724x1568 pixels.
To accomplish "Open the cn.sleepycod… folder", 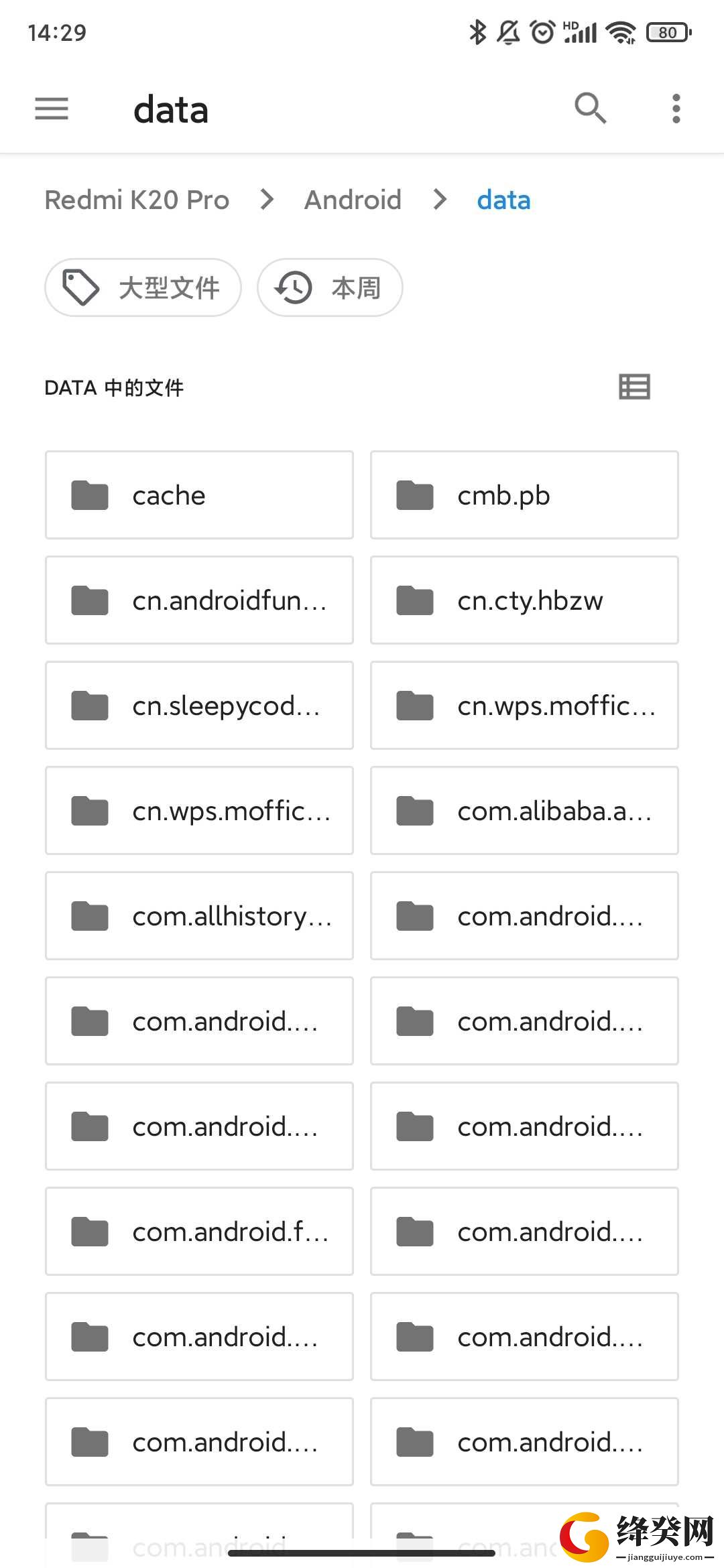I will coord(199,706).
